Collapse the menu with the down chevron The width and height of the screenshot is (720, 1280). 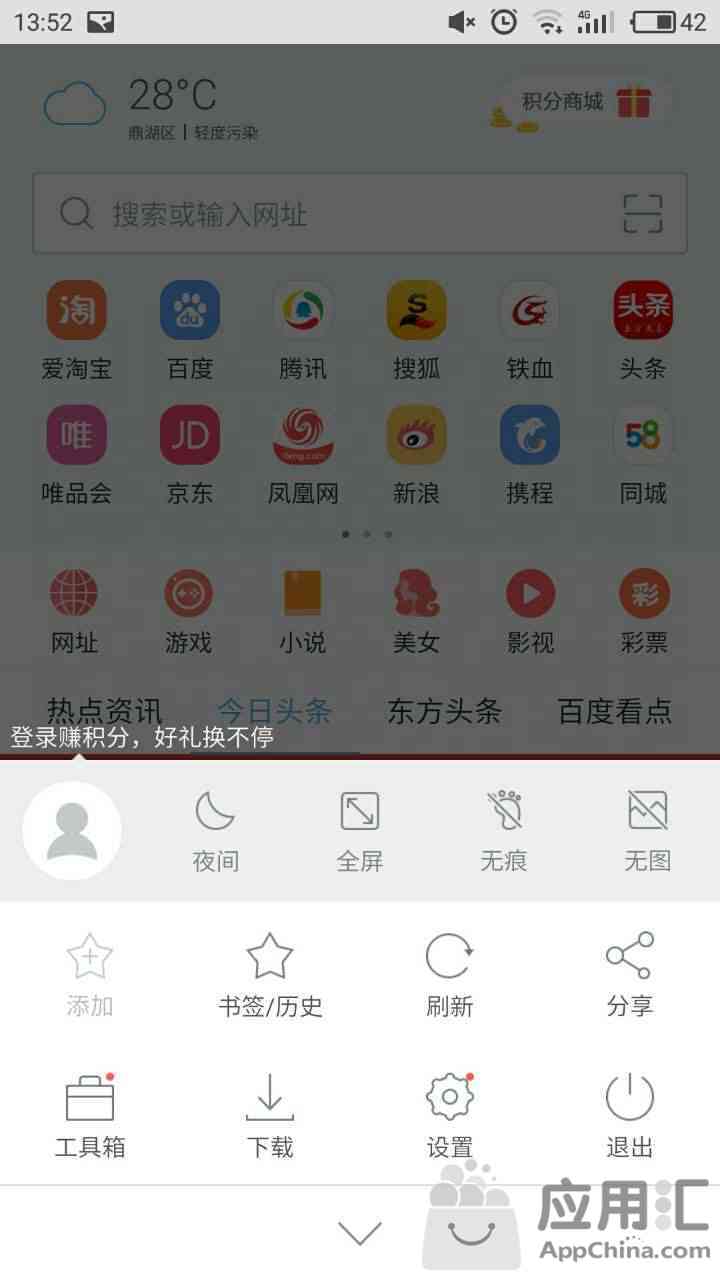click(360, 1233)
